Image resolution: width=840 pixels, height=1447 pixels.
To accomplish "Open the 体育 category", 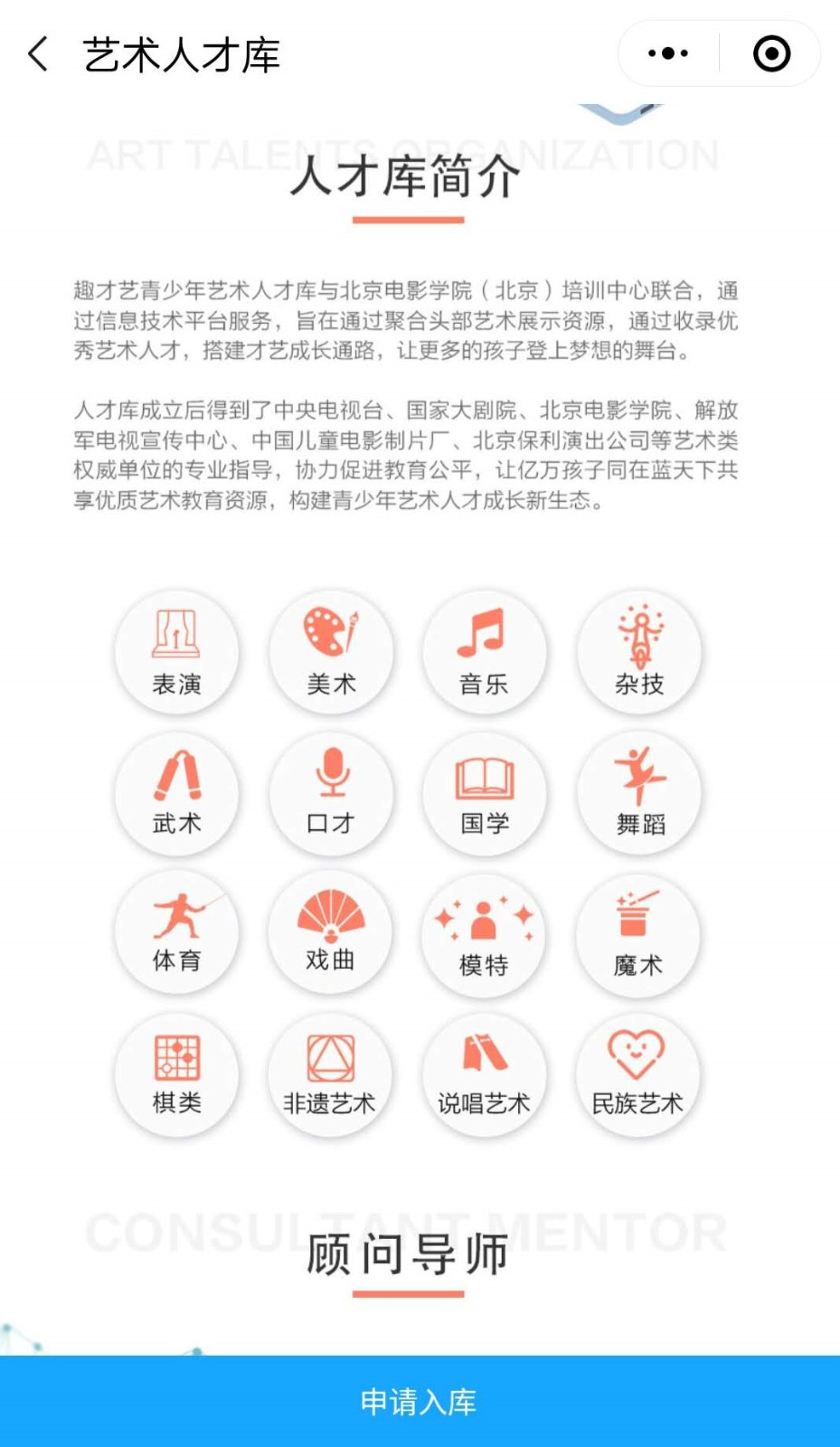I will (x=176, y=933).
